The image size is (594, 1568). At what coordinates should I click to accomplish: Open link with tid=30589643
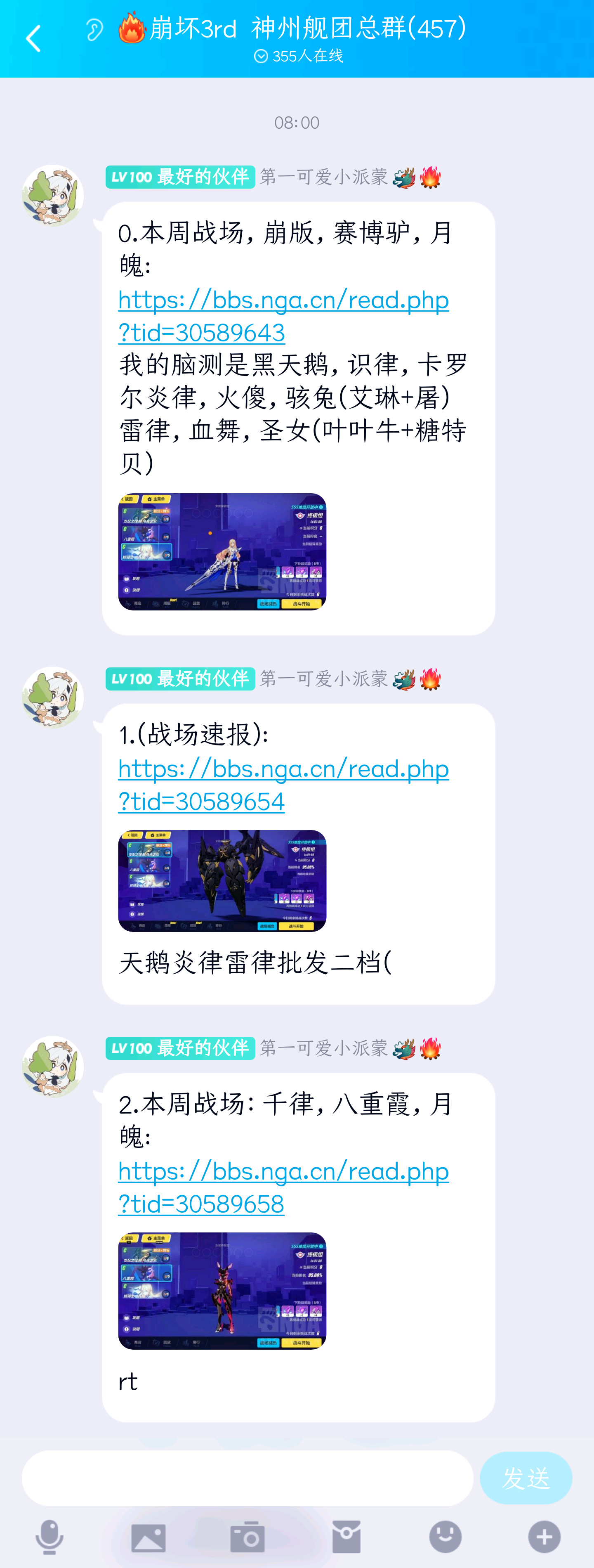point(283,316)
